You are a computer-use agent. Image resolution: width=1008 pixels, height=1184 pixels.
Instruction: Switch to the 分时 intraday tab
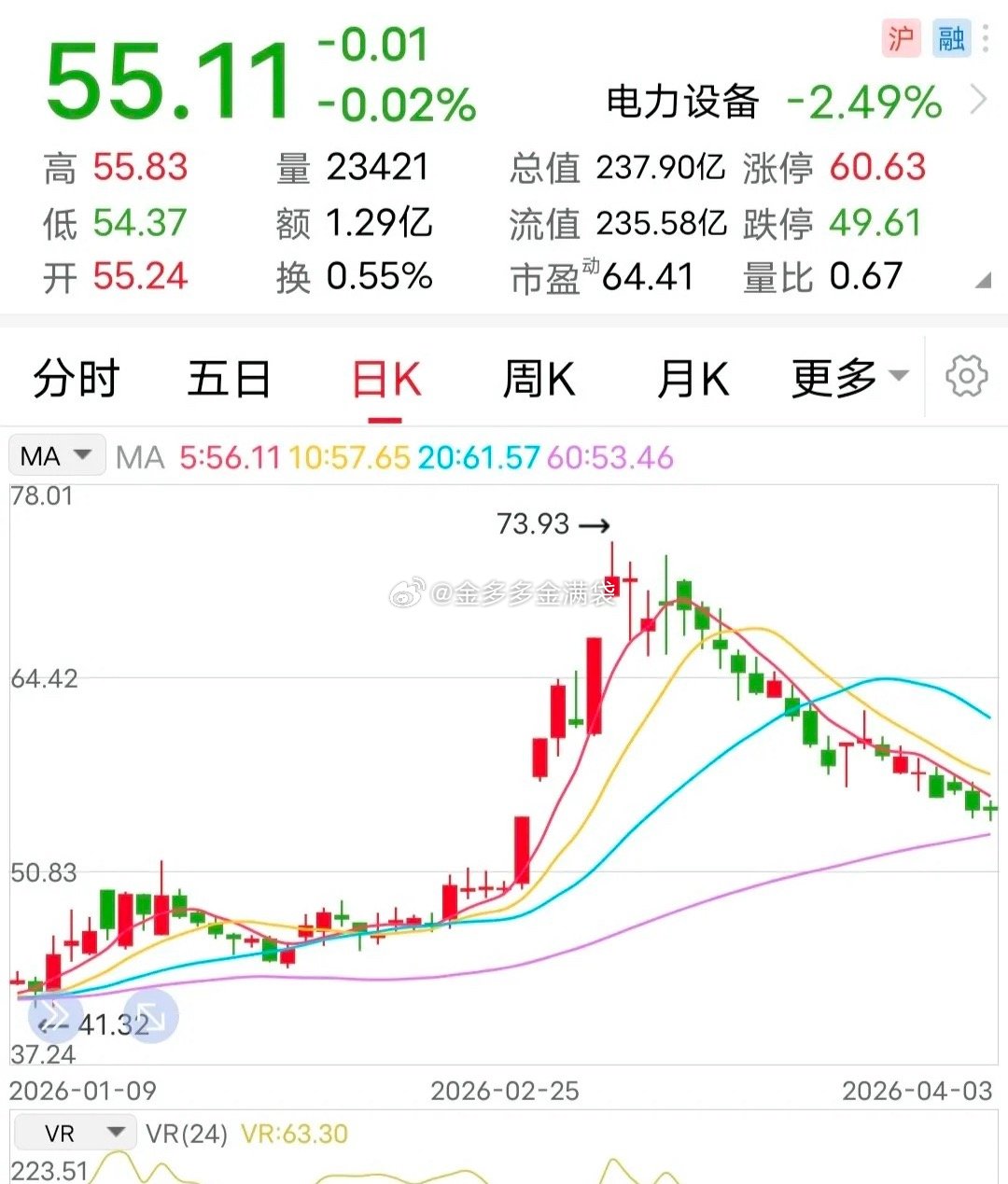click(76, 378)
